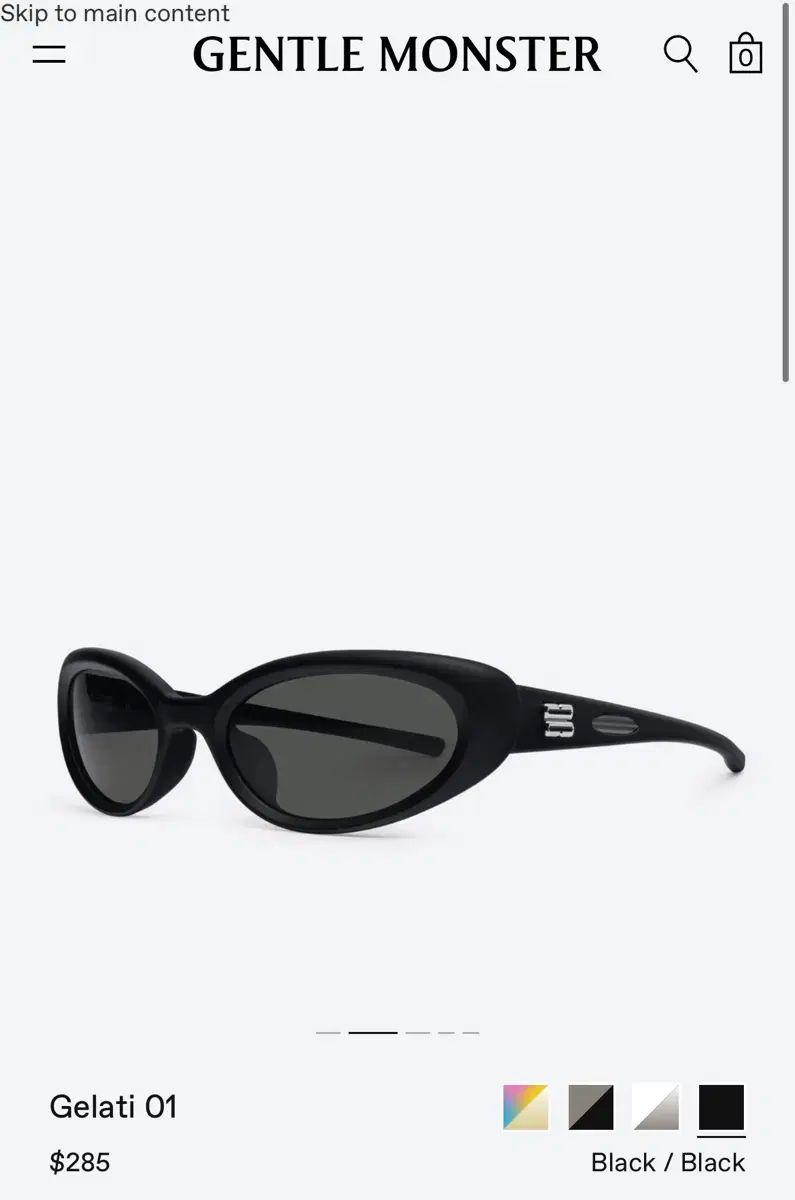
Task: Jump to the third product image dot
Action: (418, 1032)
